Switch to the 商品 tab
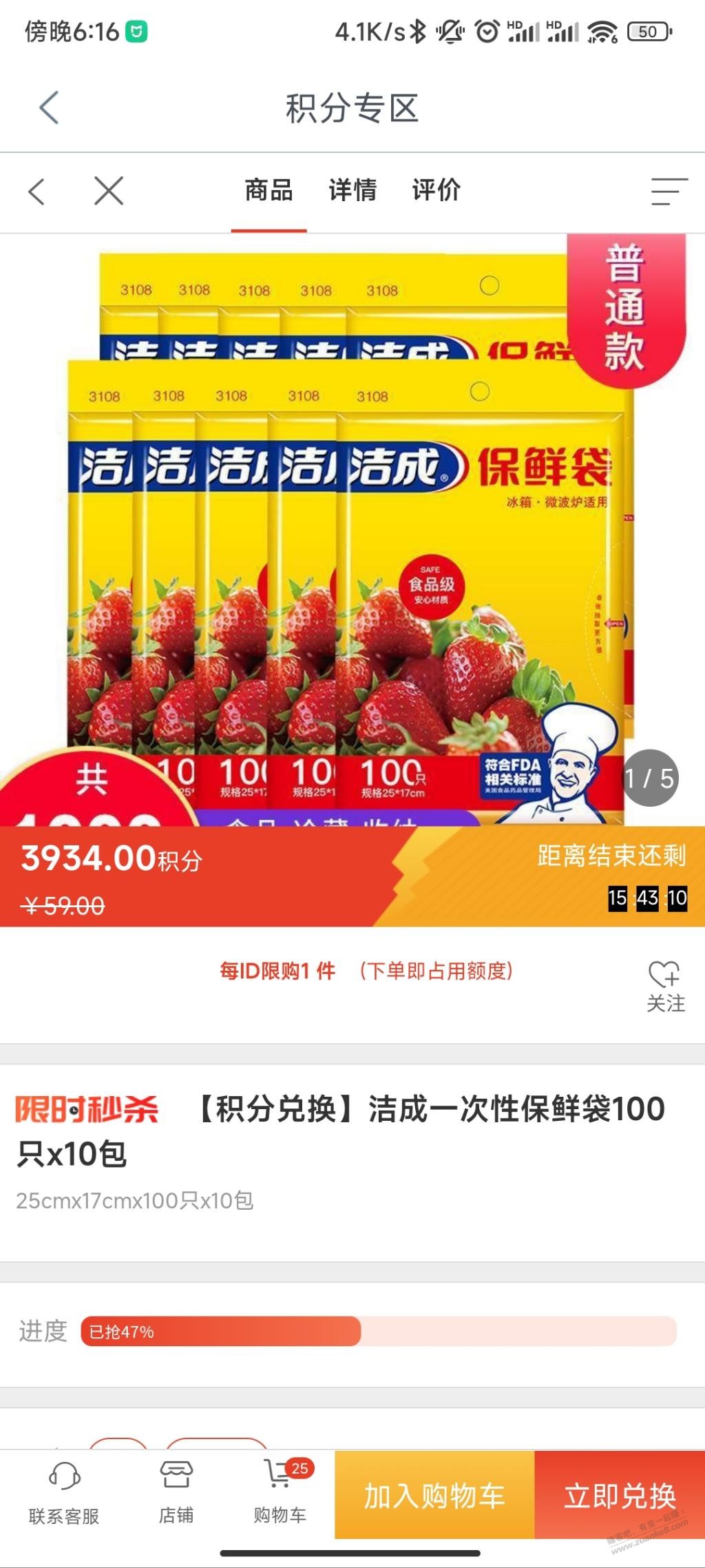The width and height of the screenshot is (705, 1568). click(x=269, y=191)
